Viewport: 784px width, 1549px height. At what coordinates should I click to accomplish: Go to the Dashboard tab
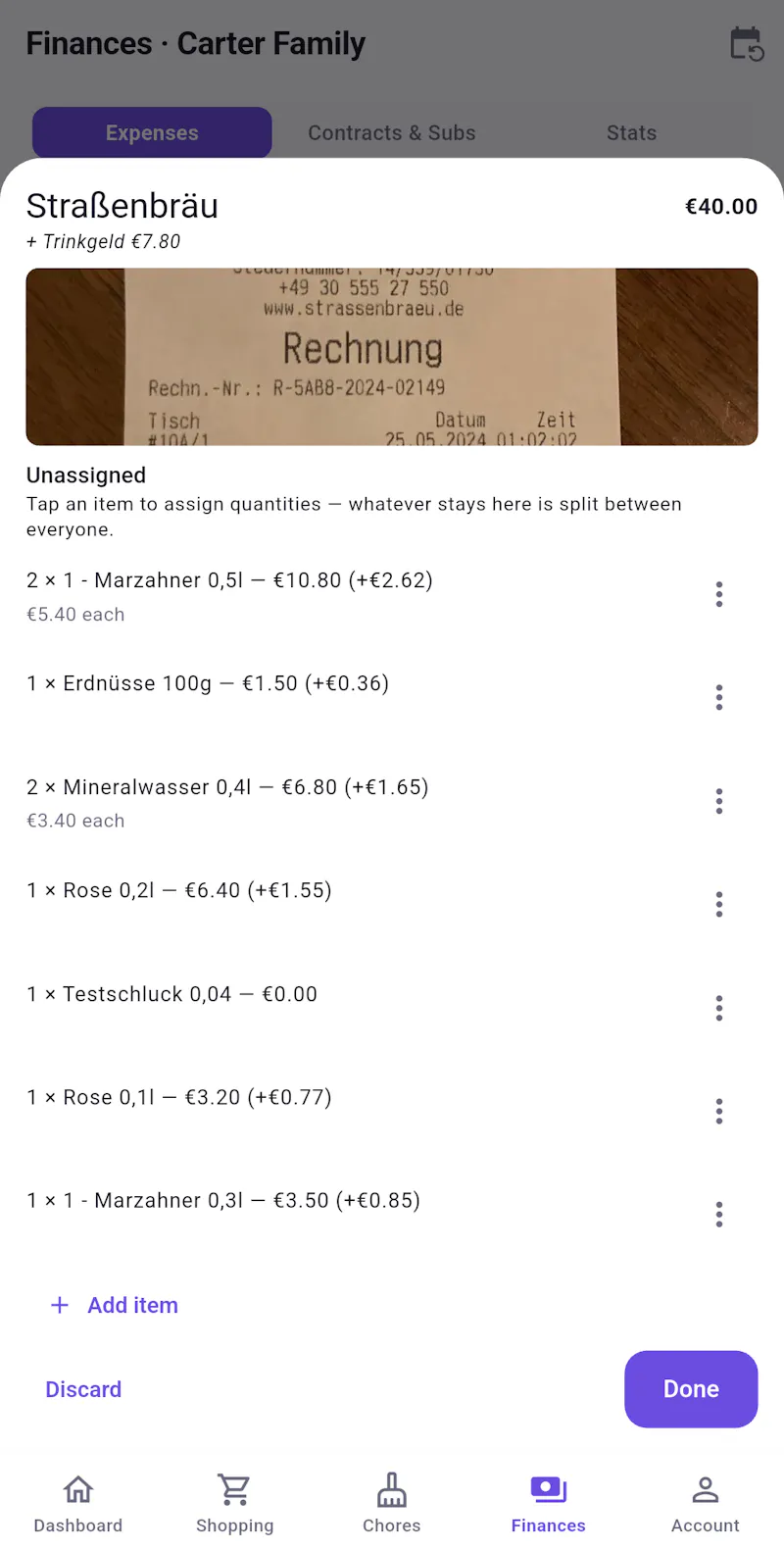[78, 1504]
